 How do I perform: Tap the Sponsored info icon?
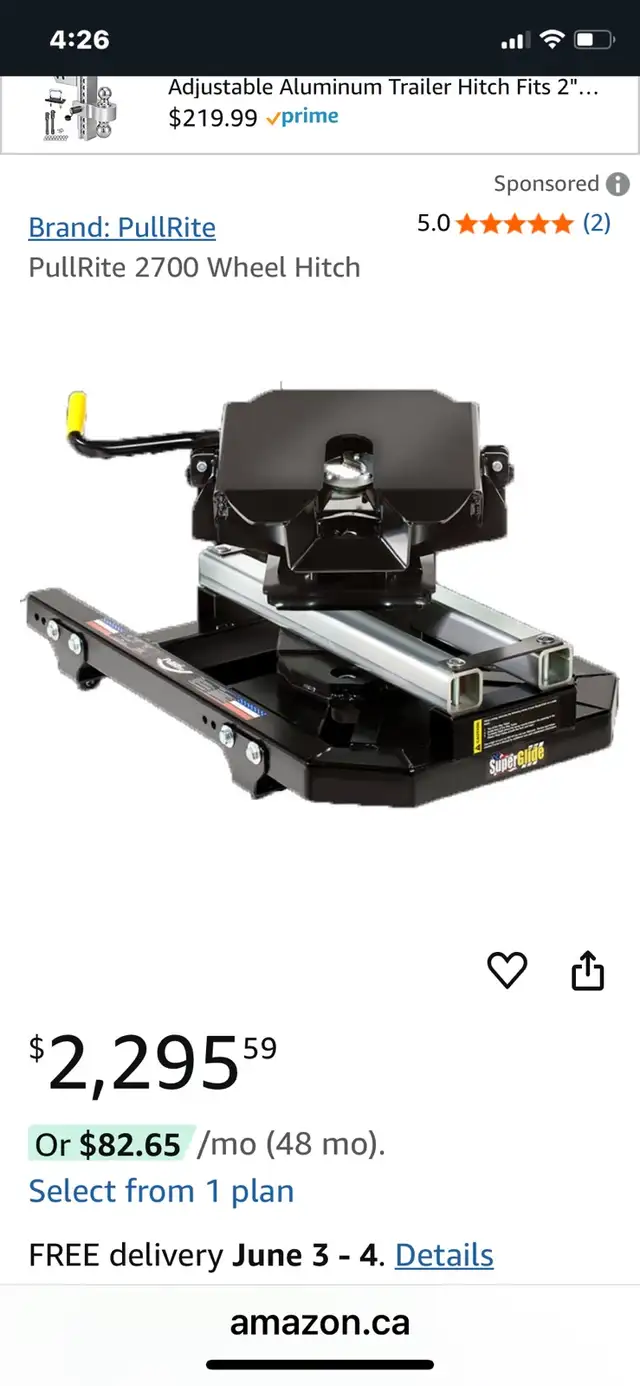pyautogui.click(x=618, y=184)
